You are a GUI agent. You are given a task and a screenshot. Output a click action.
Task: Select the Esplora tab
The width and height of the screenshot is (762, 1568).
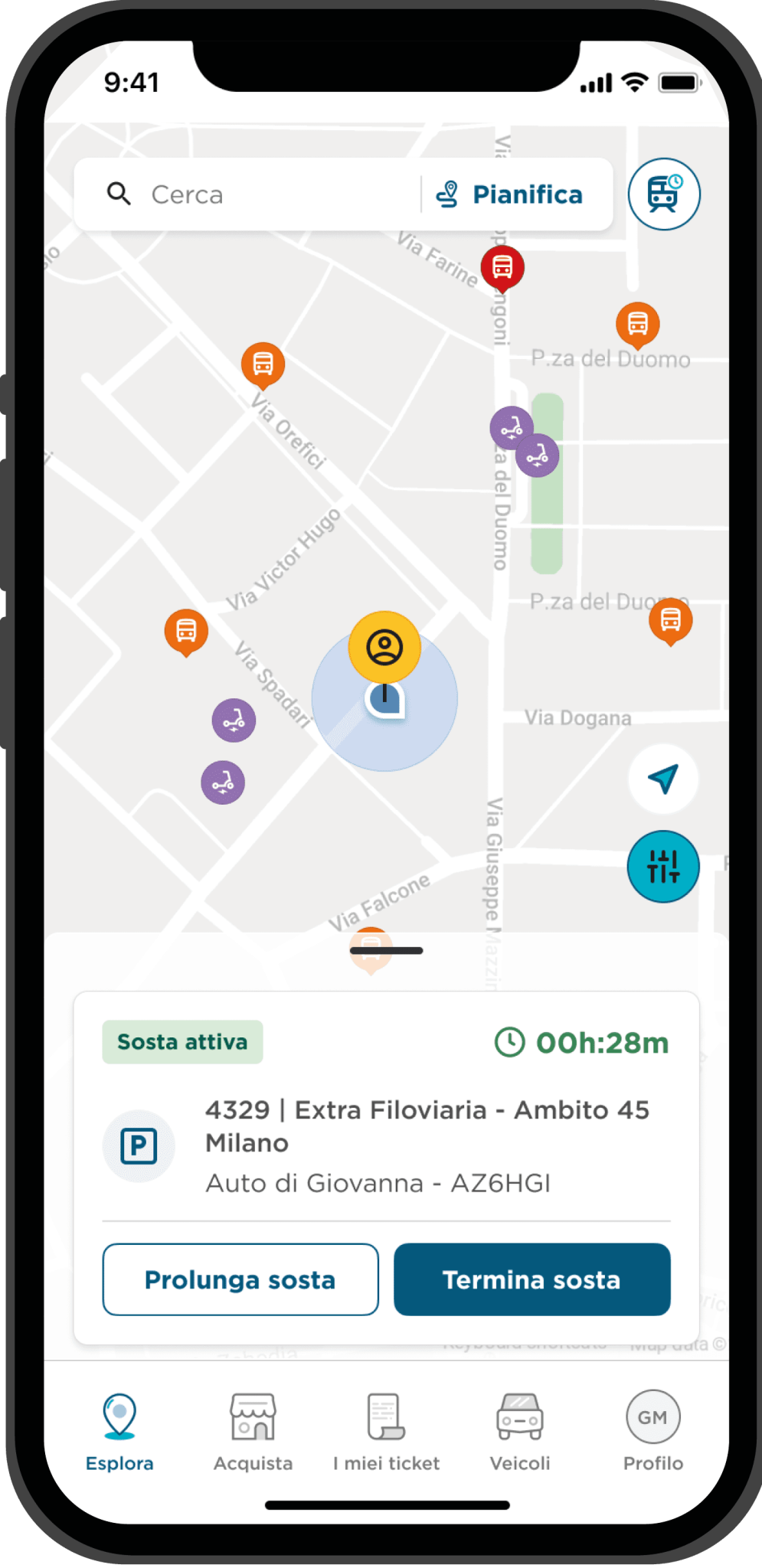tap(119, 1432)
